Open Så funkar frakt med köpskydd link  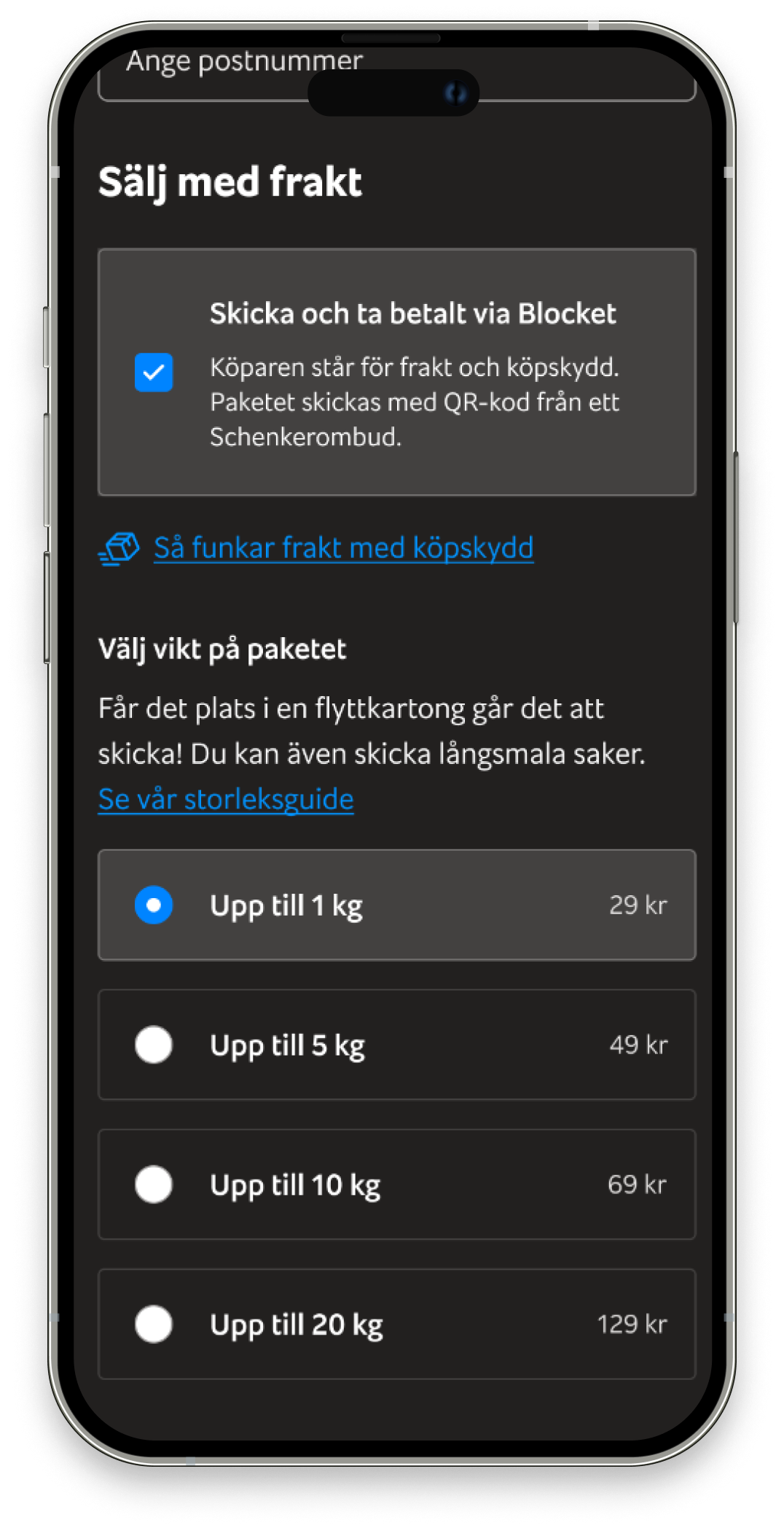coord(343,547)
